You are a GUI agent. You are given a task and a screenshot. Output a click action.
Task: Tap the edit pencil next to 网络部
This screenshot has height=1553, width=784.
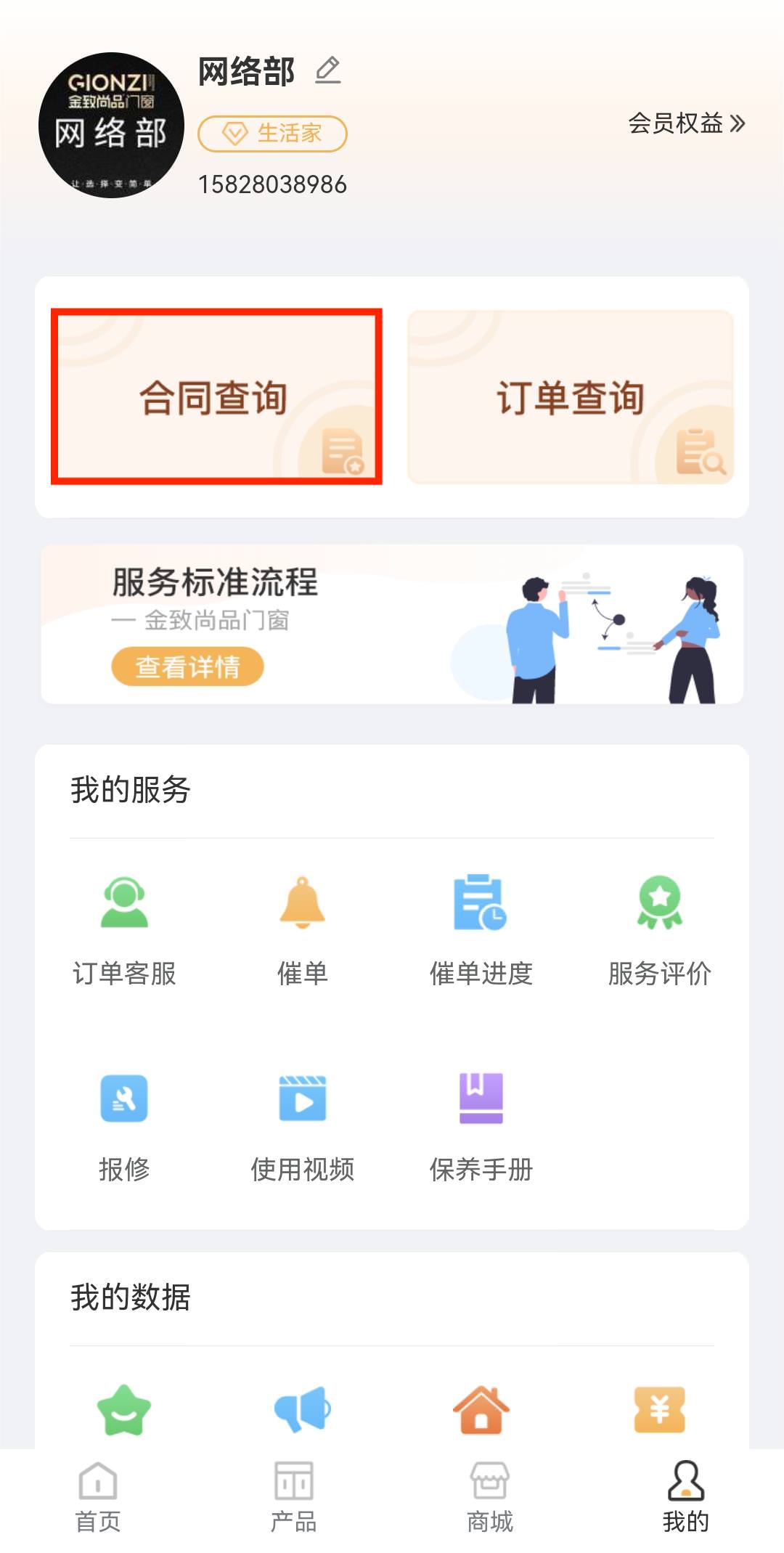(328, 70)
